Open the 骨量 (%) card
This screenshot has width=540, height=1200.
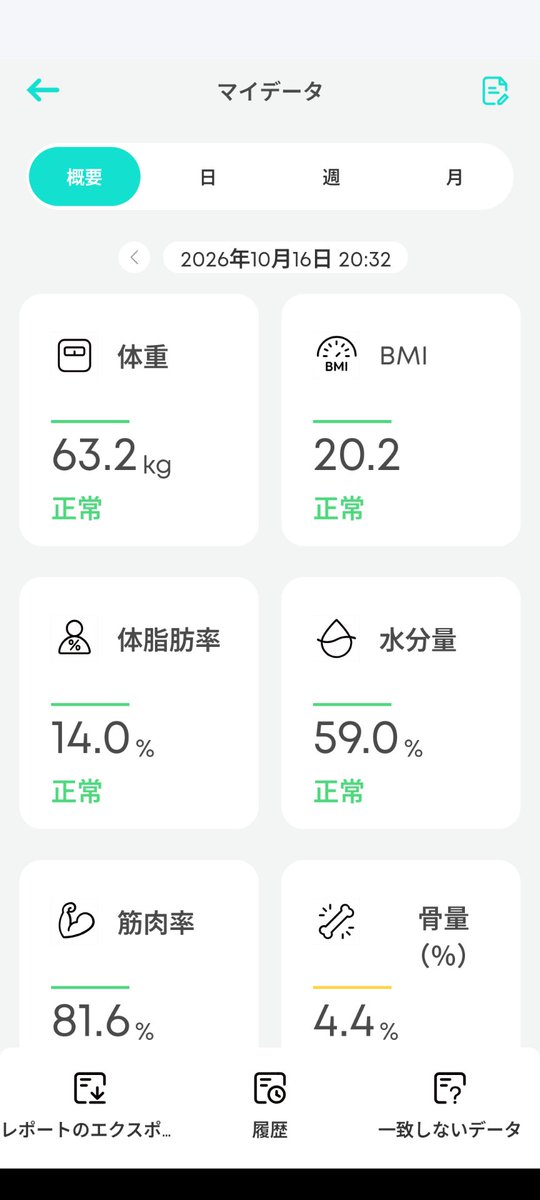point(401,954)
